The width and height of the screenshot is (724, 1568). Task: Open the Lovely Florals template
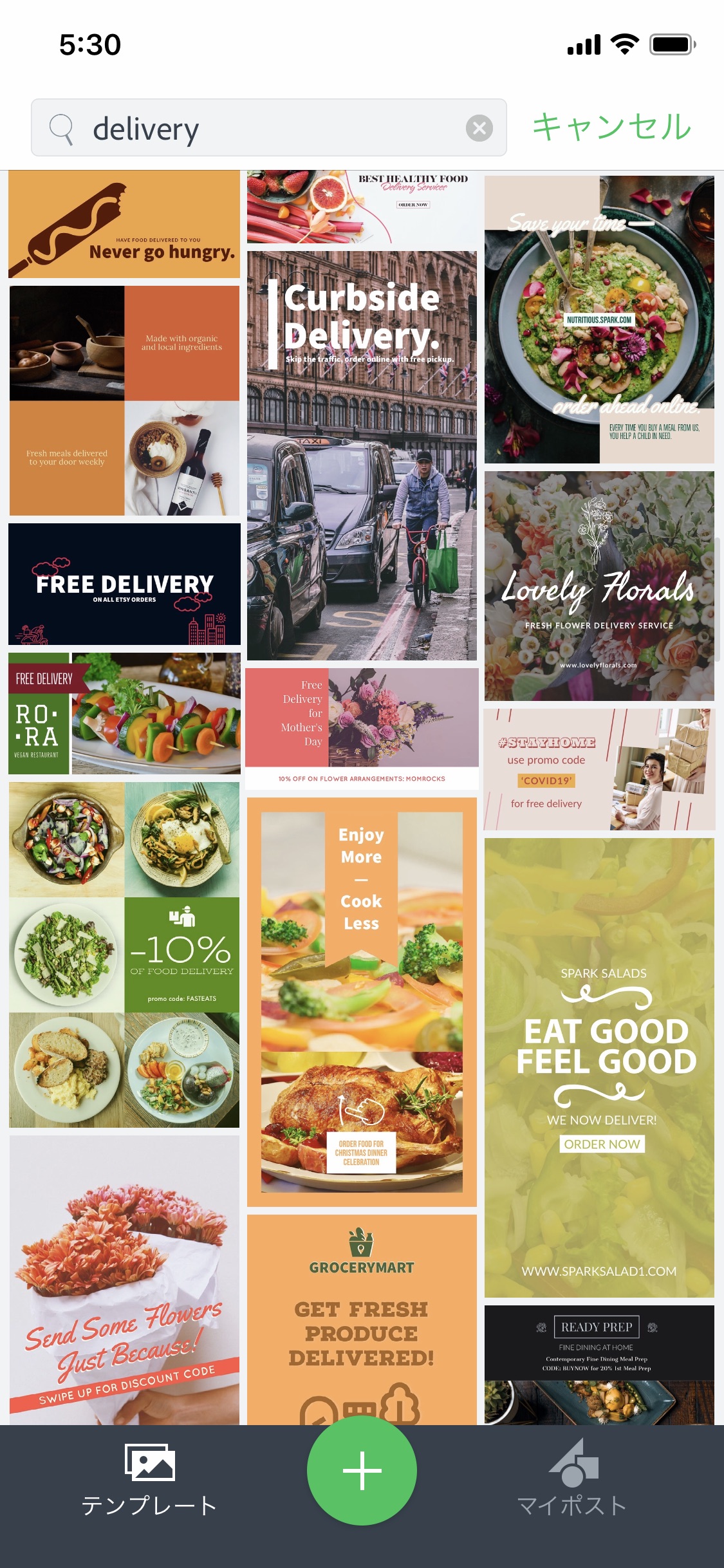pos(599,586)
